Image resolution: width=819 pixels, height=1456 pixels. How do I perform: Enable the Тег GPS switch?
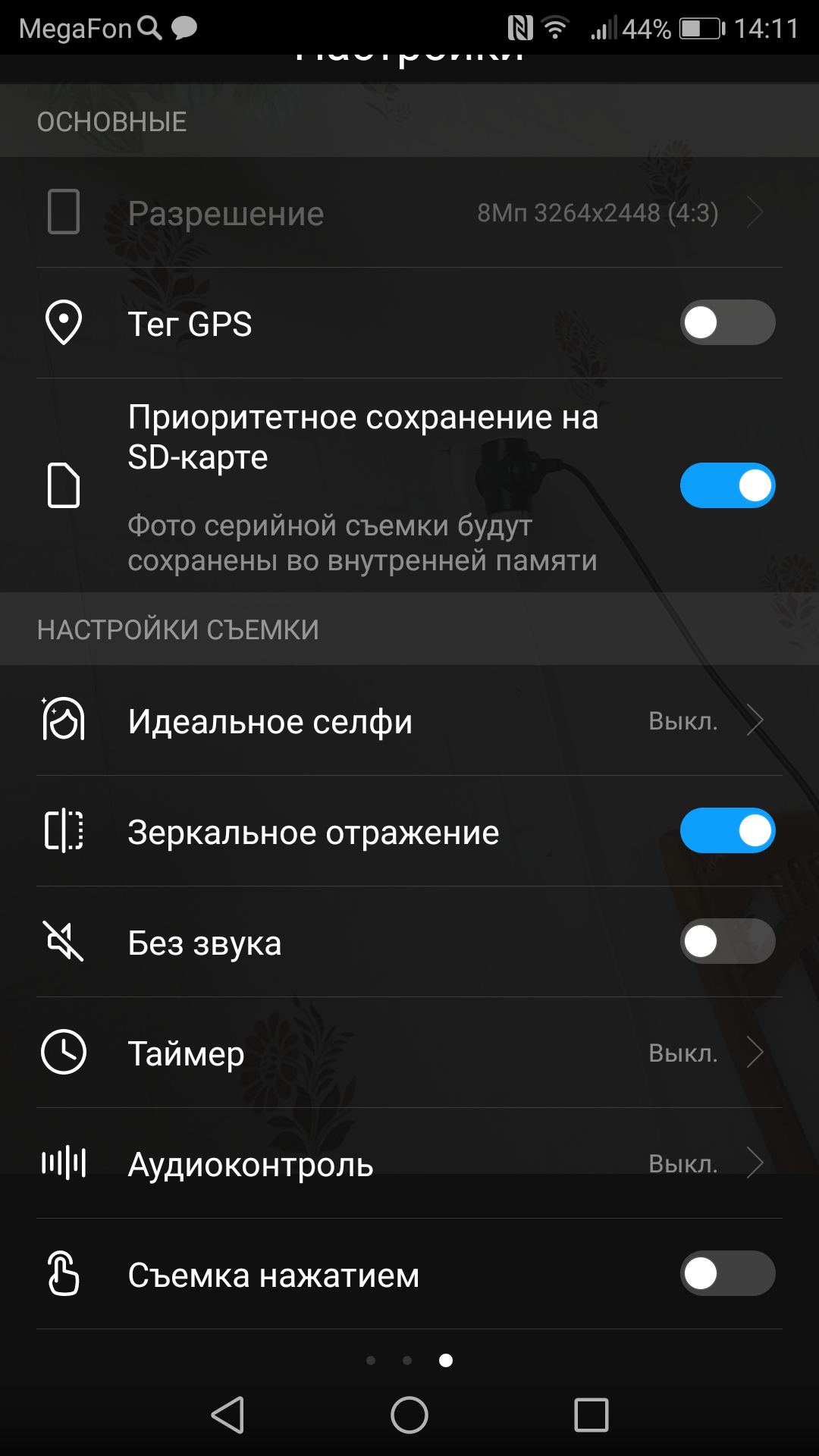[727, 322]
